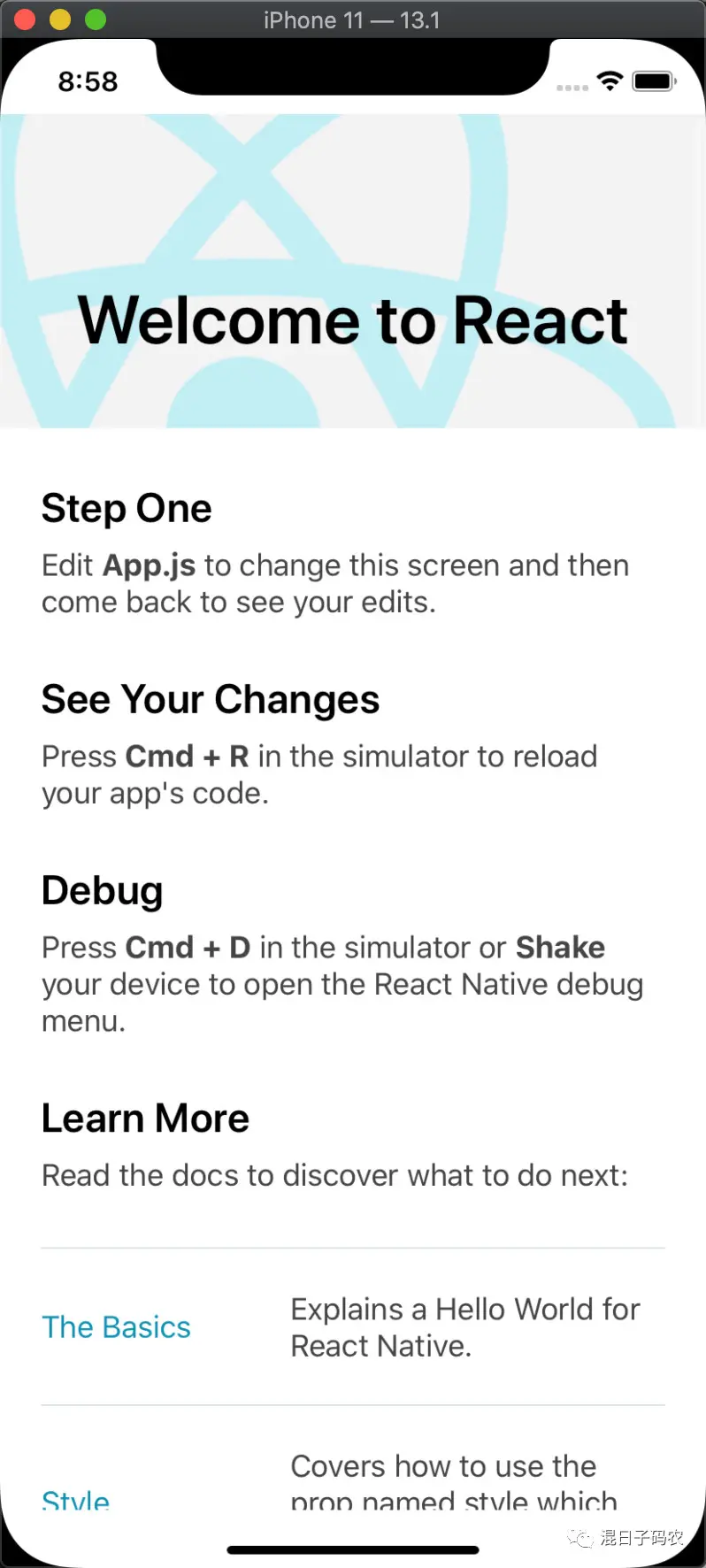Open the Style documentation link

[75, 1499]
